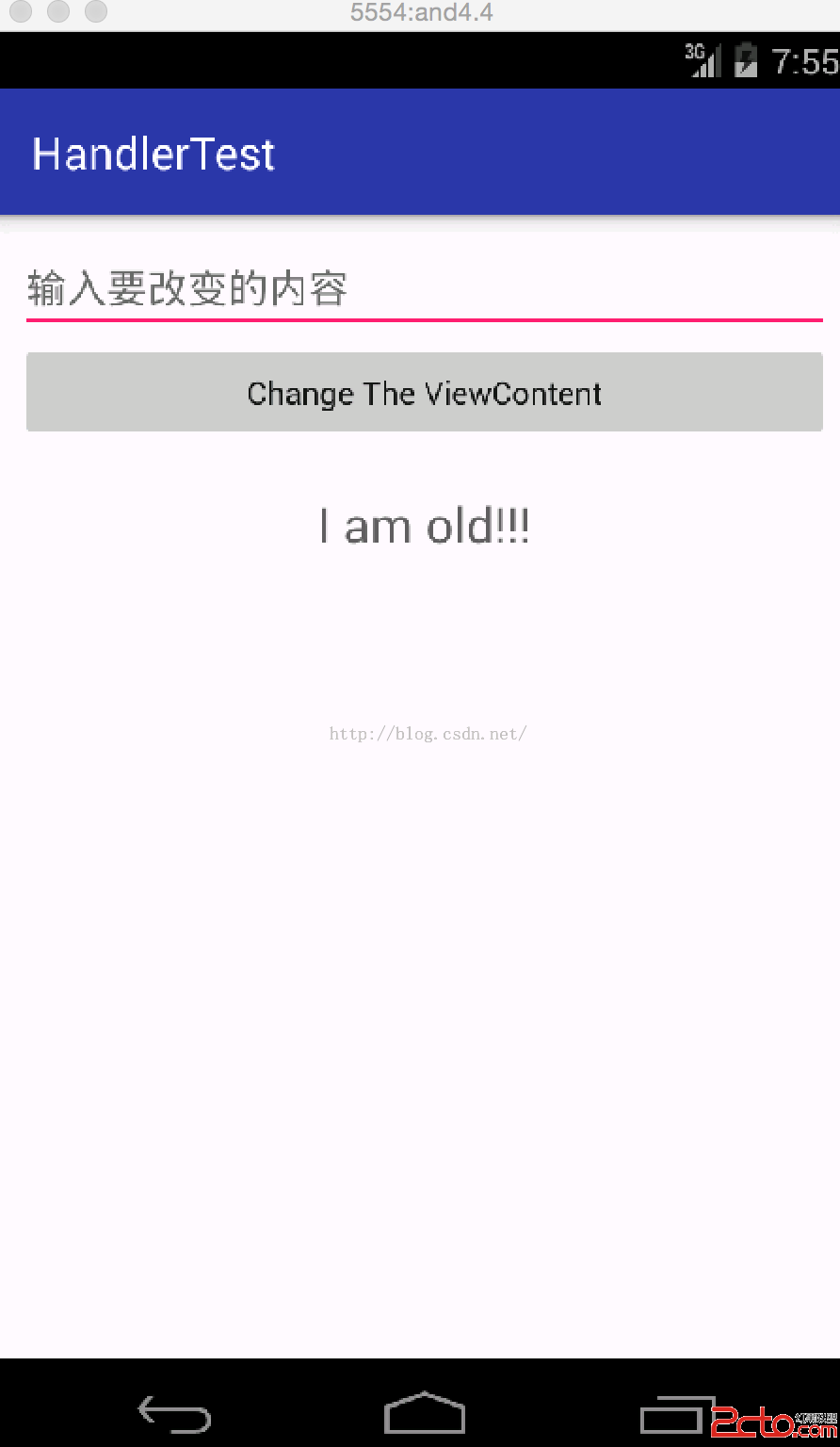840x1447 pixels.
Task: Return to home via system home button
Action: pos(424,1413)
